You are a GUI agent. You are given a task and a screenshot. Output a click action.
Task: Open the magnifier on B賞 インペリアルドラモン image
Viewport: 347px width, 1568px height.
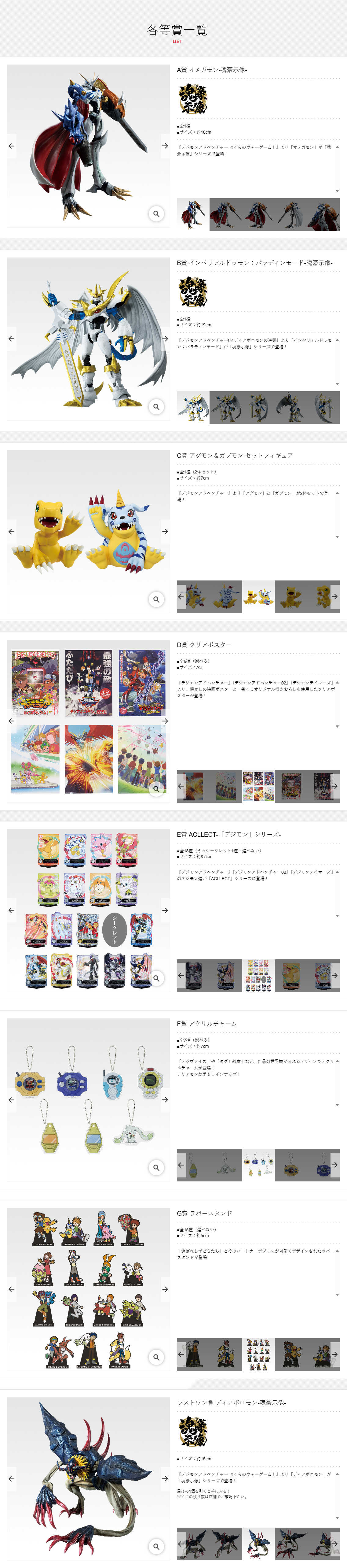156,407
